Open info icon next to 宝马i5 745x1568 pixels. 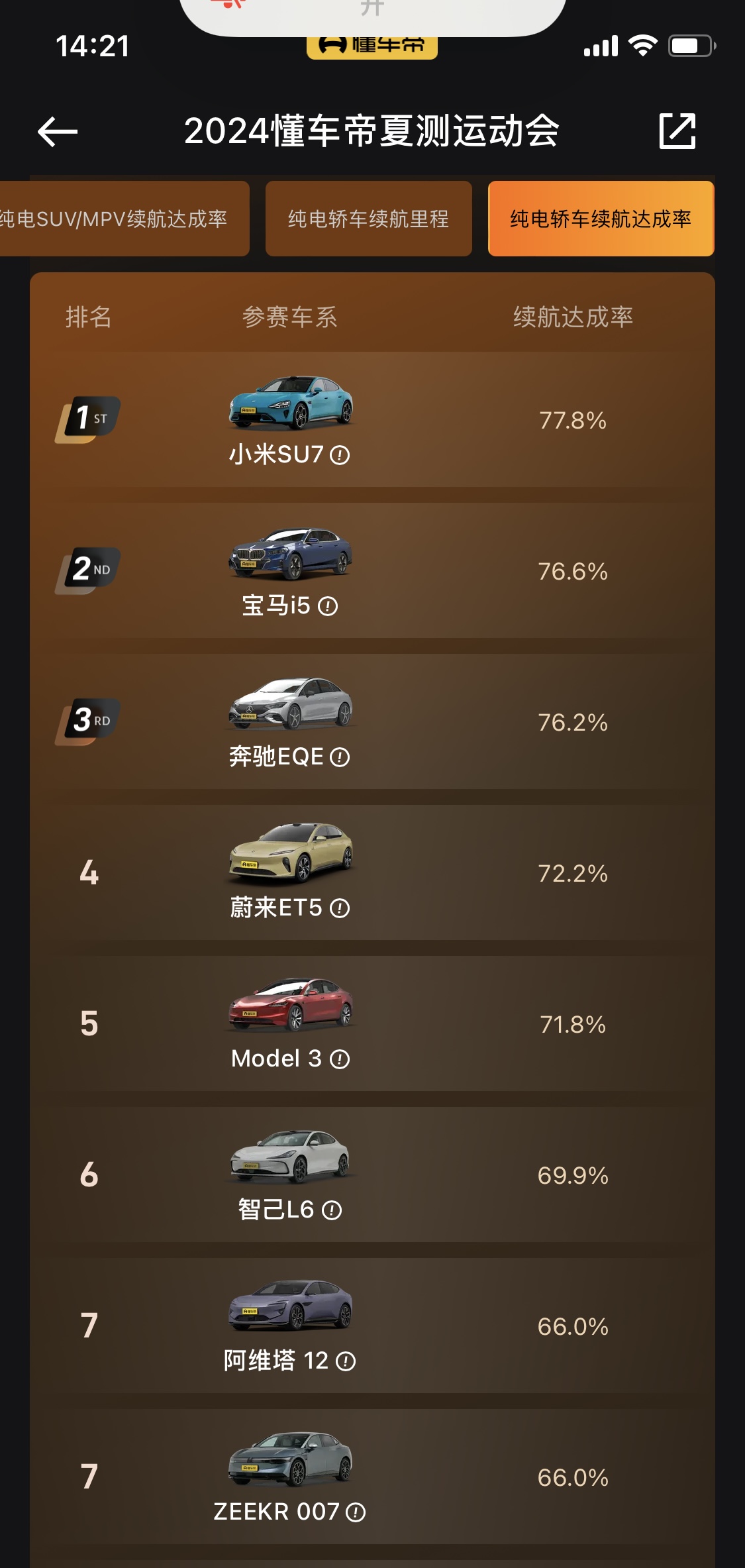328,606
